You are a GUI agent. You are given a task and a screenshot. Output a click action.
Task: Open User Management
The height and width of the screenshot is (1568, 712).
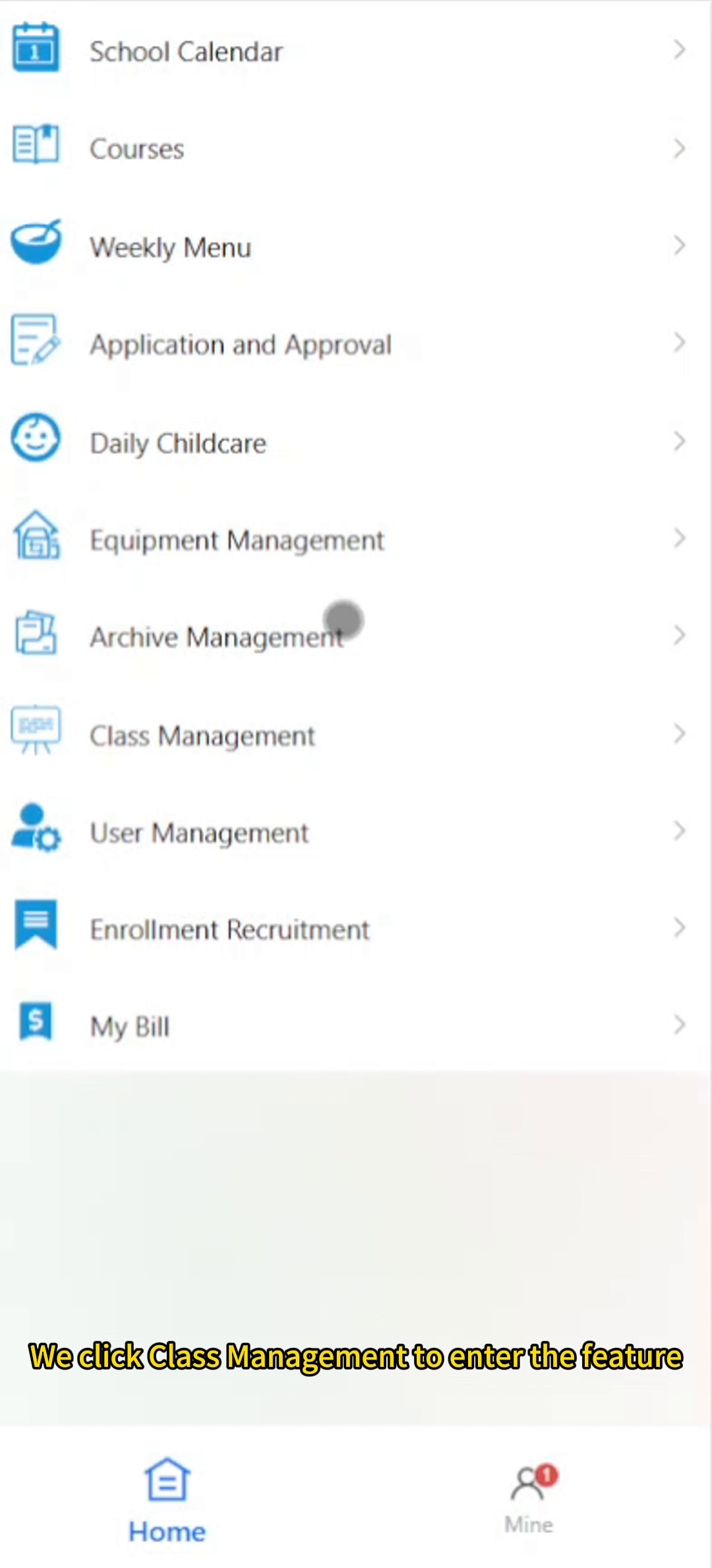[199, 833]
